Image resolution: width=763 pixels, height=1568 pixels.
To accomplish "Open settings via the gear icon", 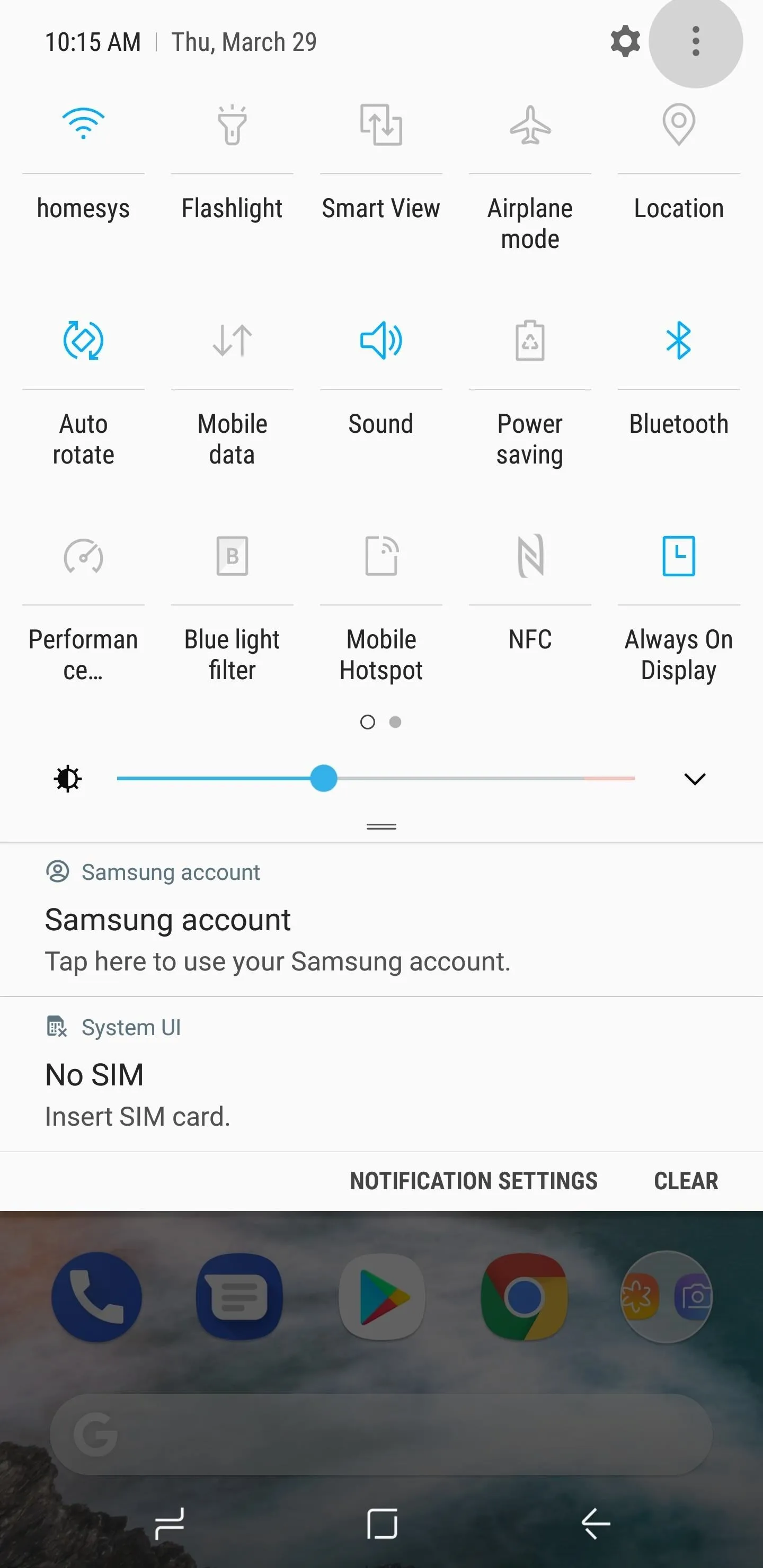I will [x=625, y=42].
